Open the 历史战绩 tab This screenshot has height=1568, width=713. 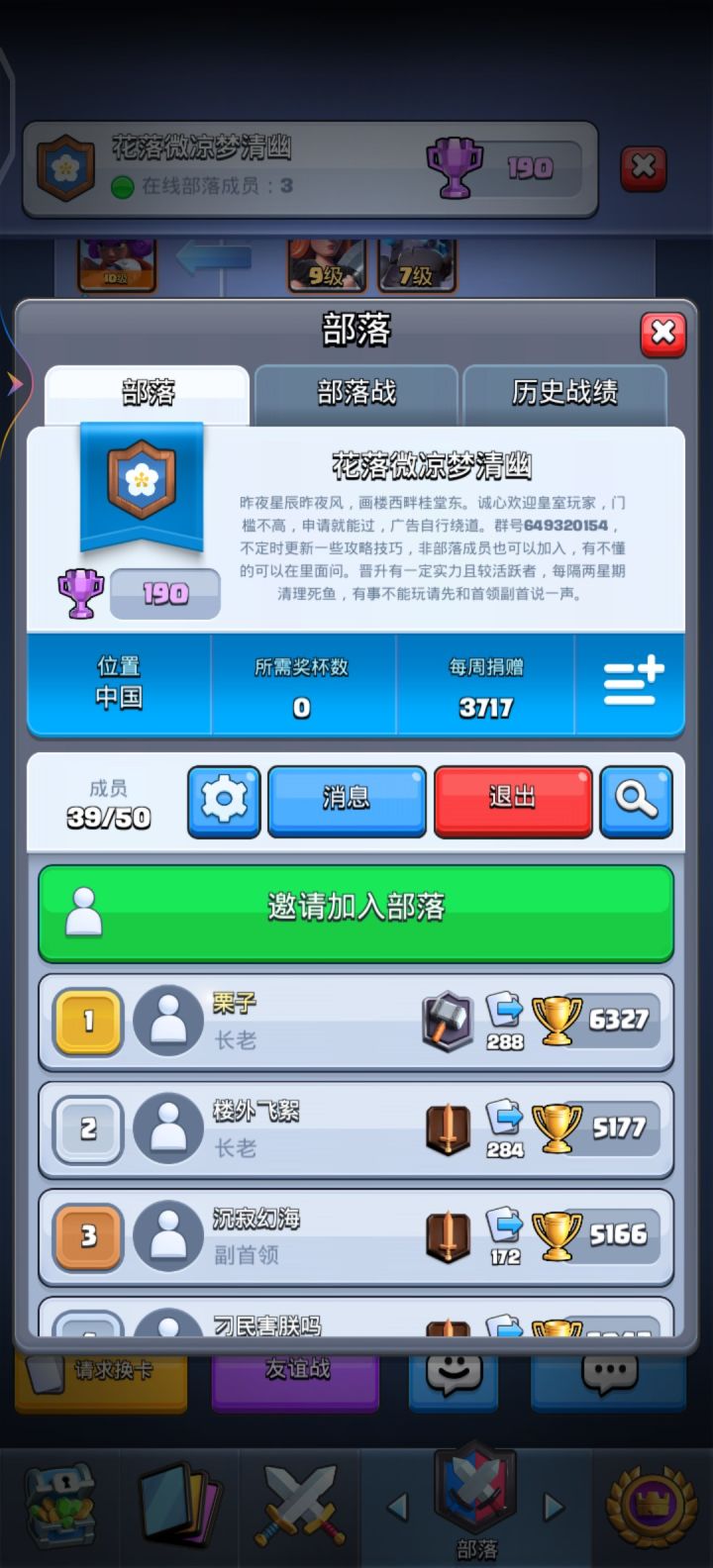pyautogui.click(x=565, y=392)
